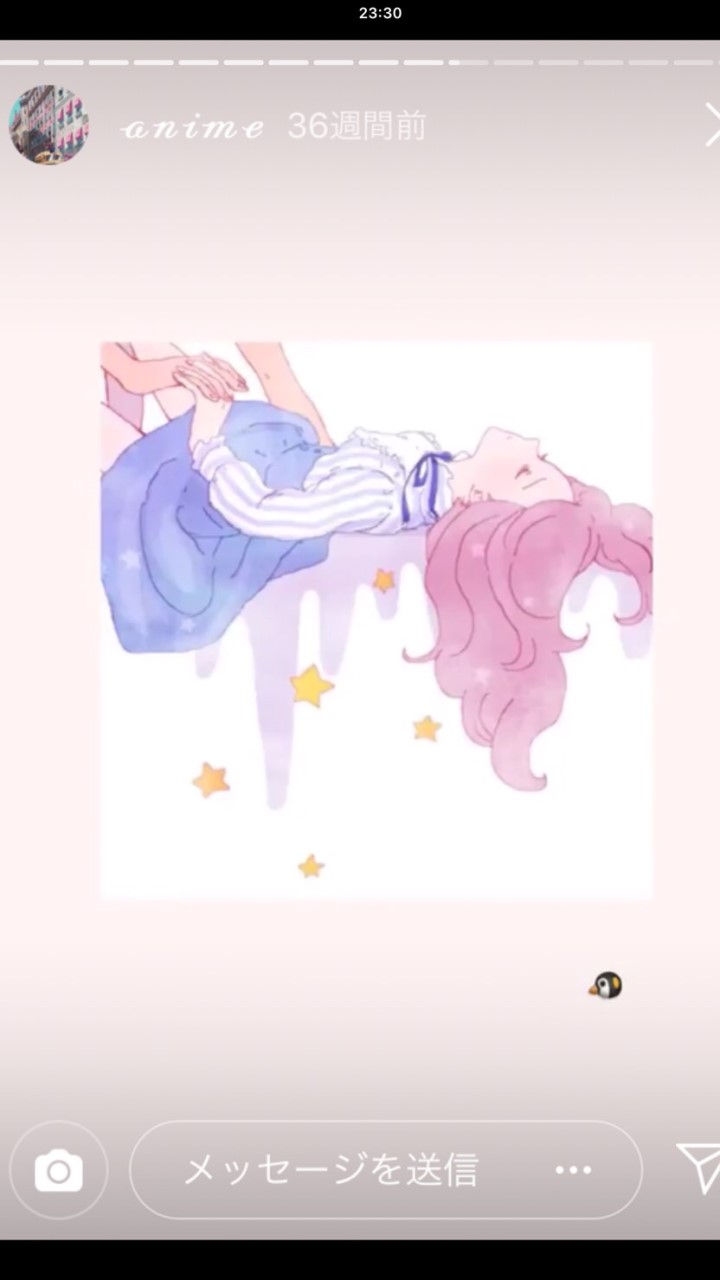720x1280 pixels.
Task: Open the anime highlight profile picture
Action: pyautogui.click(x=49, y=125)
